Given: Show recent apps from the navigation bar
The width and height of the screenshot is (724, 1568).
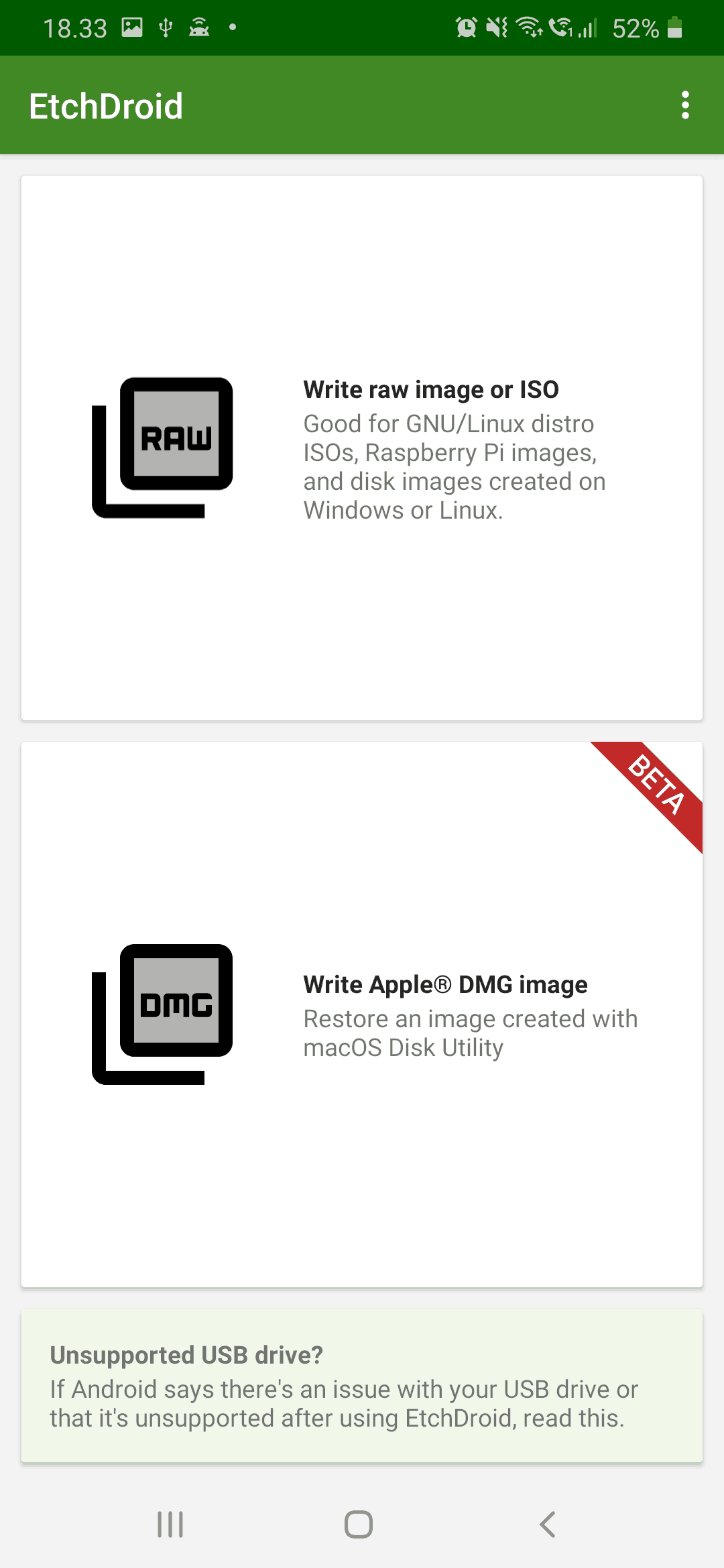Looking at the screenshot, I should point(170,1524).
